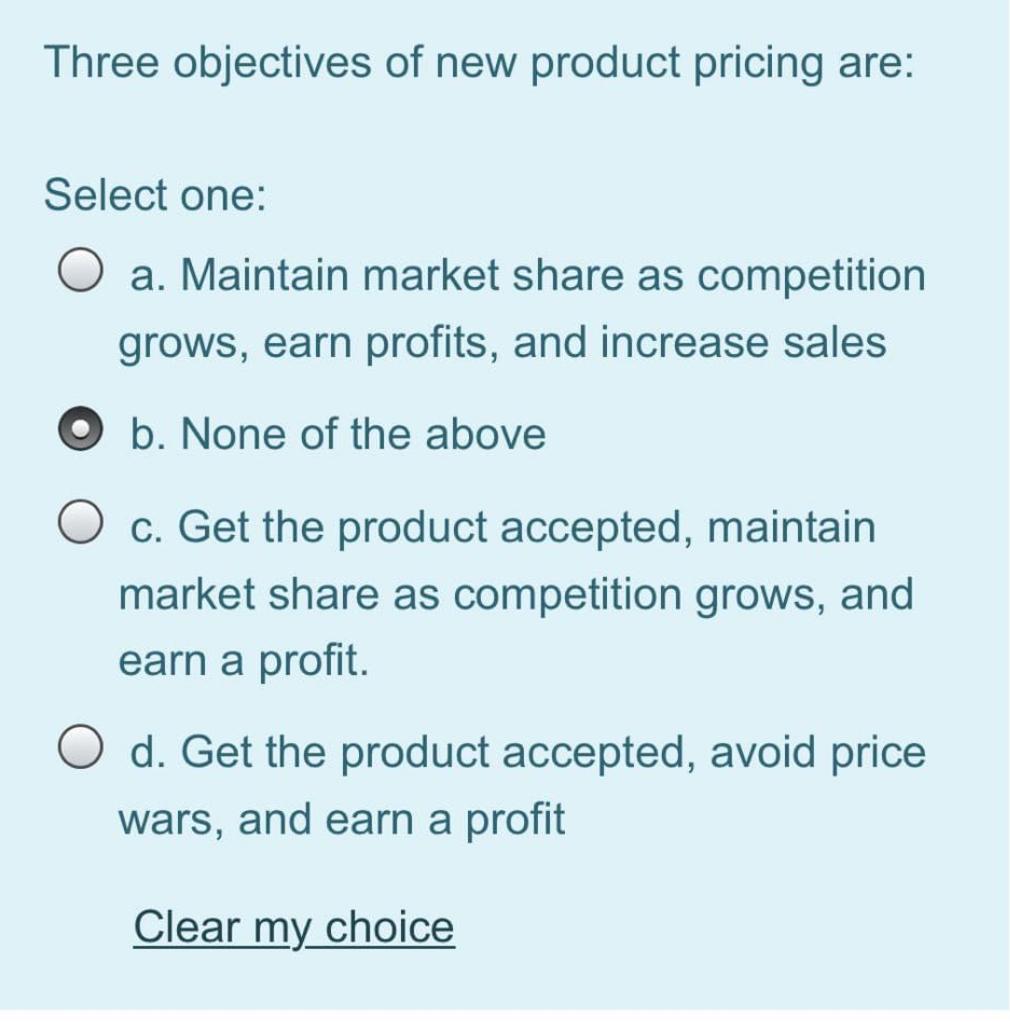Deselect current answer via Clear my choice
The height and width of the screenshot is (1022, 1010).
(x=294, y=927)
